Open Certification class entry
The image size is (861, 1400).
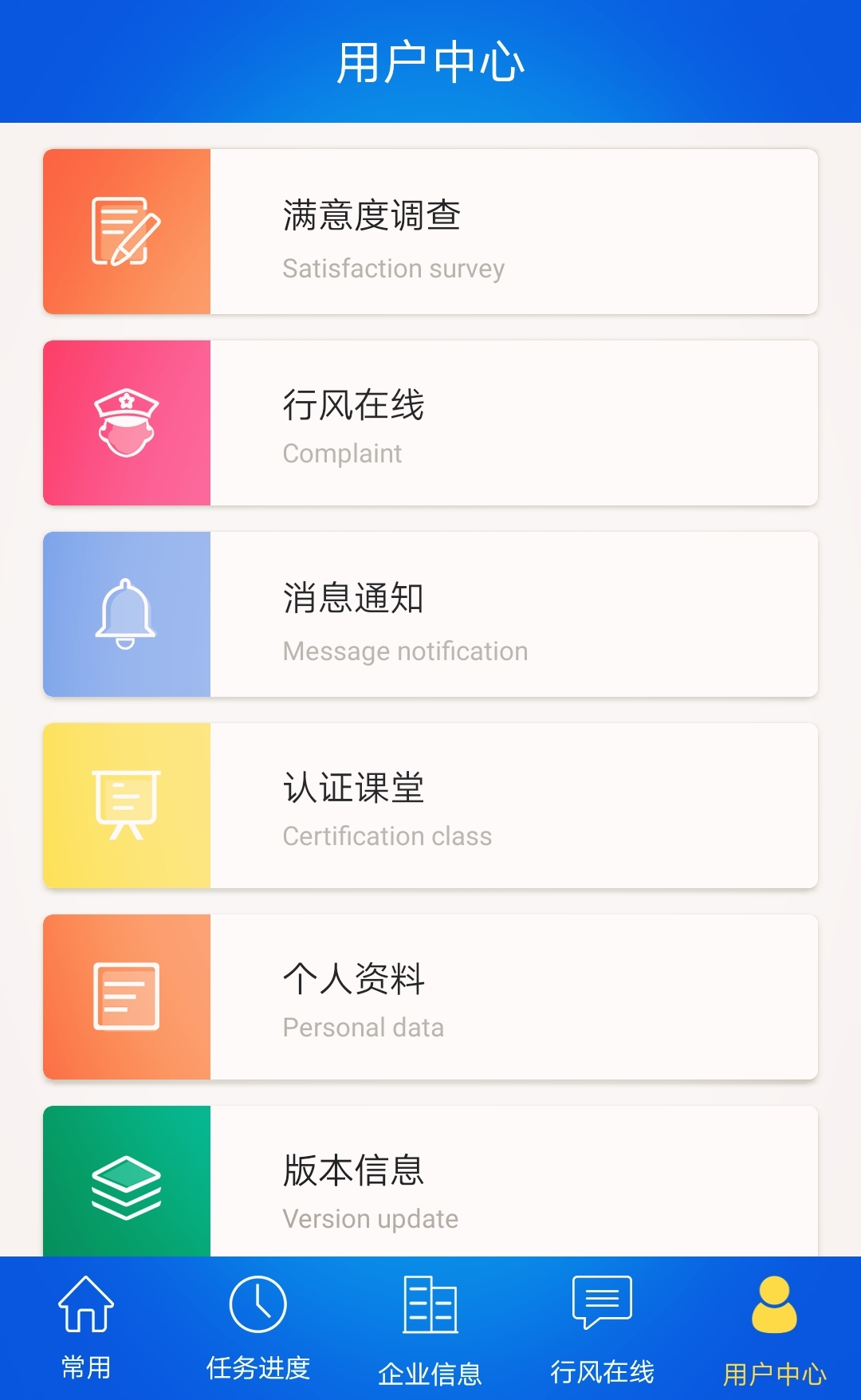coord(431,805)
